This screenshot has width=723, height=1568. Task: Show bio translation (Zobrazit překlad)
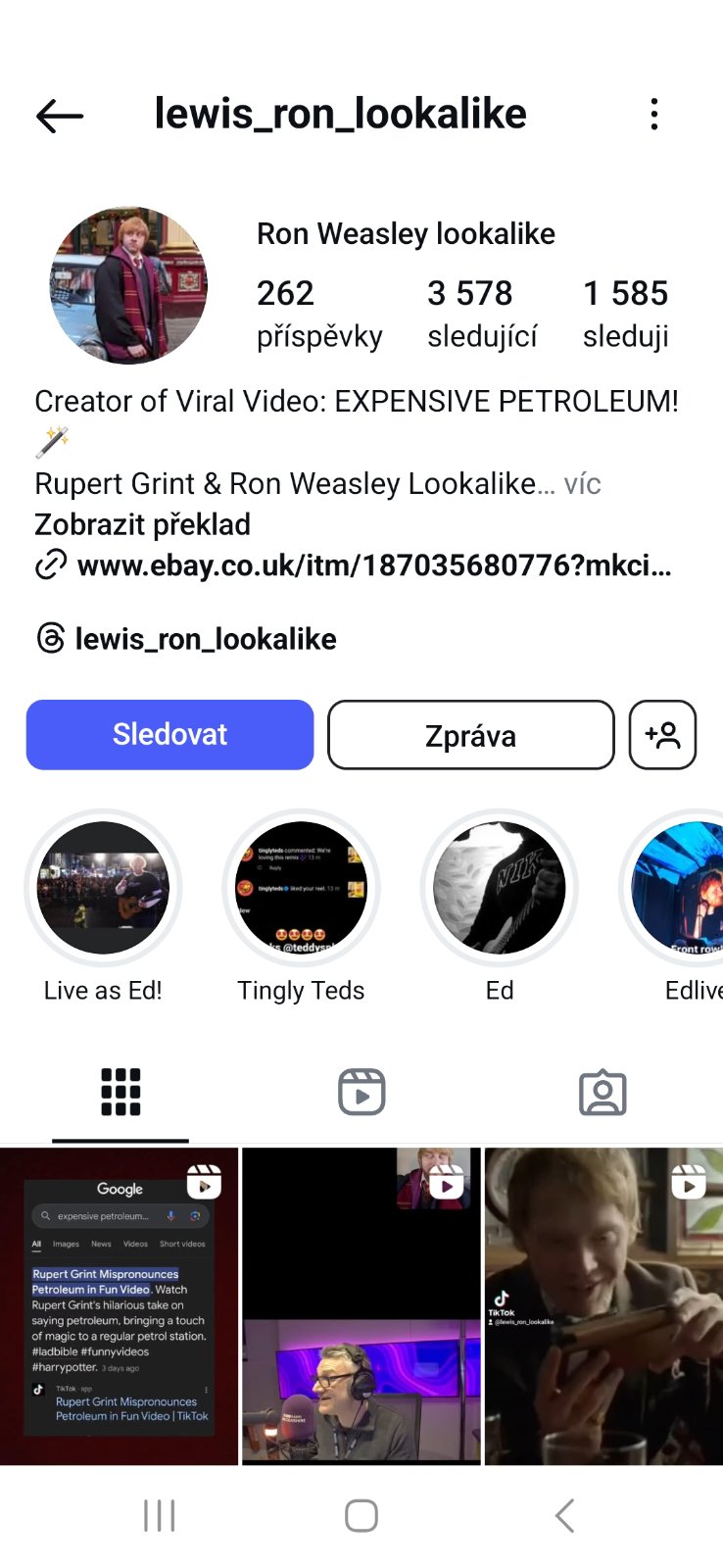[143, 525]
